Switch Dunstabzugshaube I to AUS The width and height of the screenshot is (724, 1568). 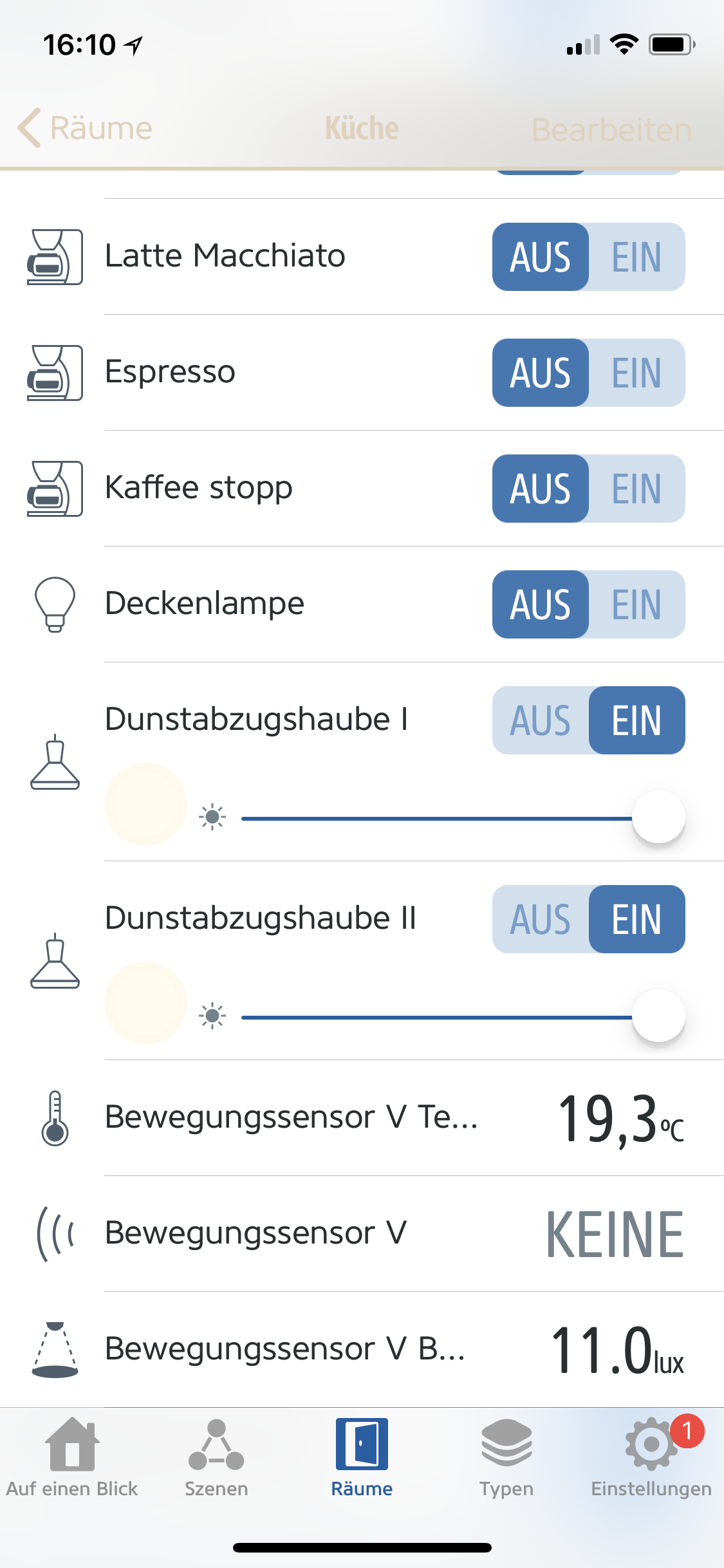pos(541,720)
